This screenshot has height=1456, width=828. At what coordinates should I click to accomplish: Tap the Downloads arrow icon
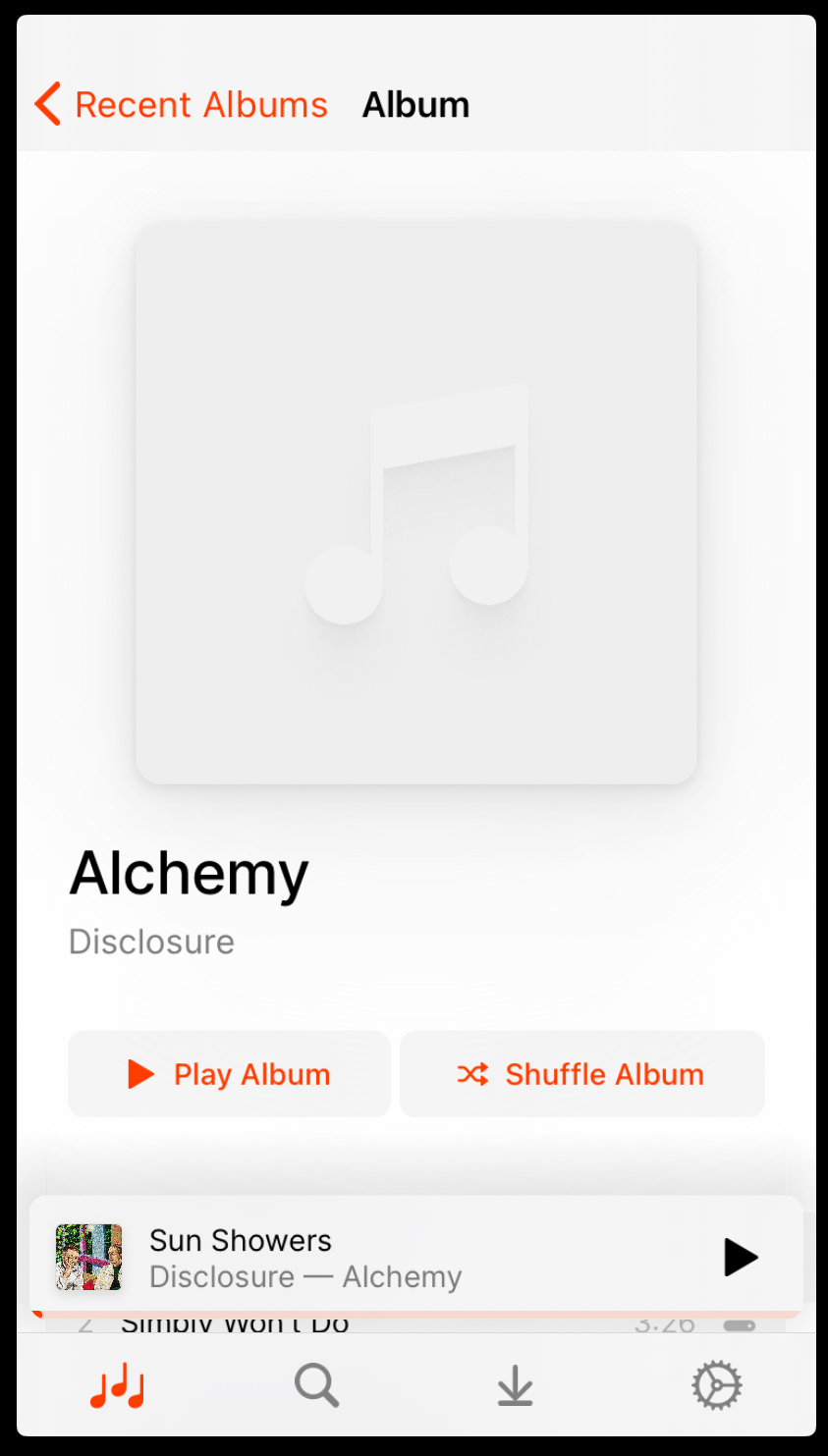tap(515, 1386)
